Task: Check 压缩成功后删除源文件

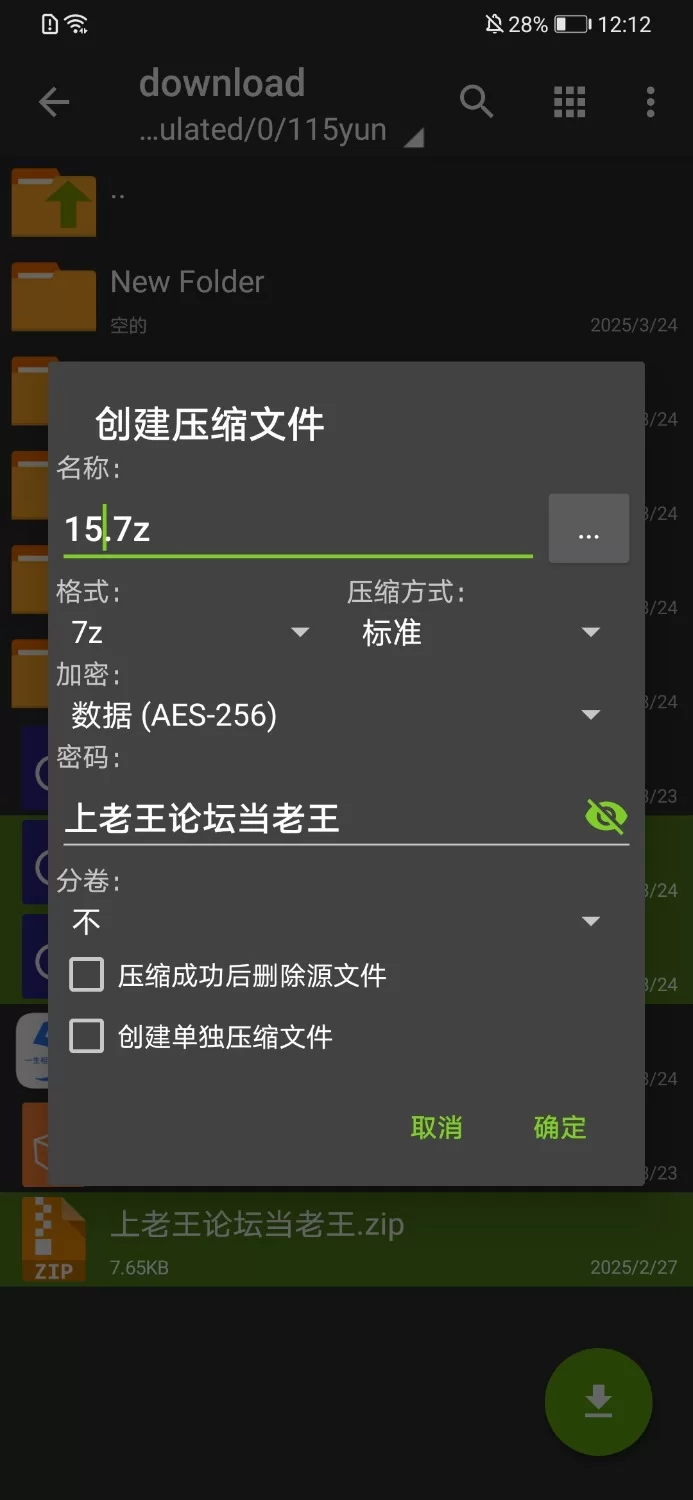Action: 228,975
